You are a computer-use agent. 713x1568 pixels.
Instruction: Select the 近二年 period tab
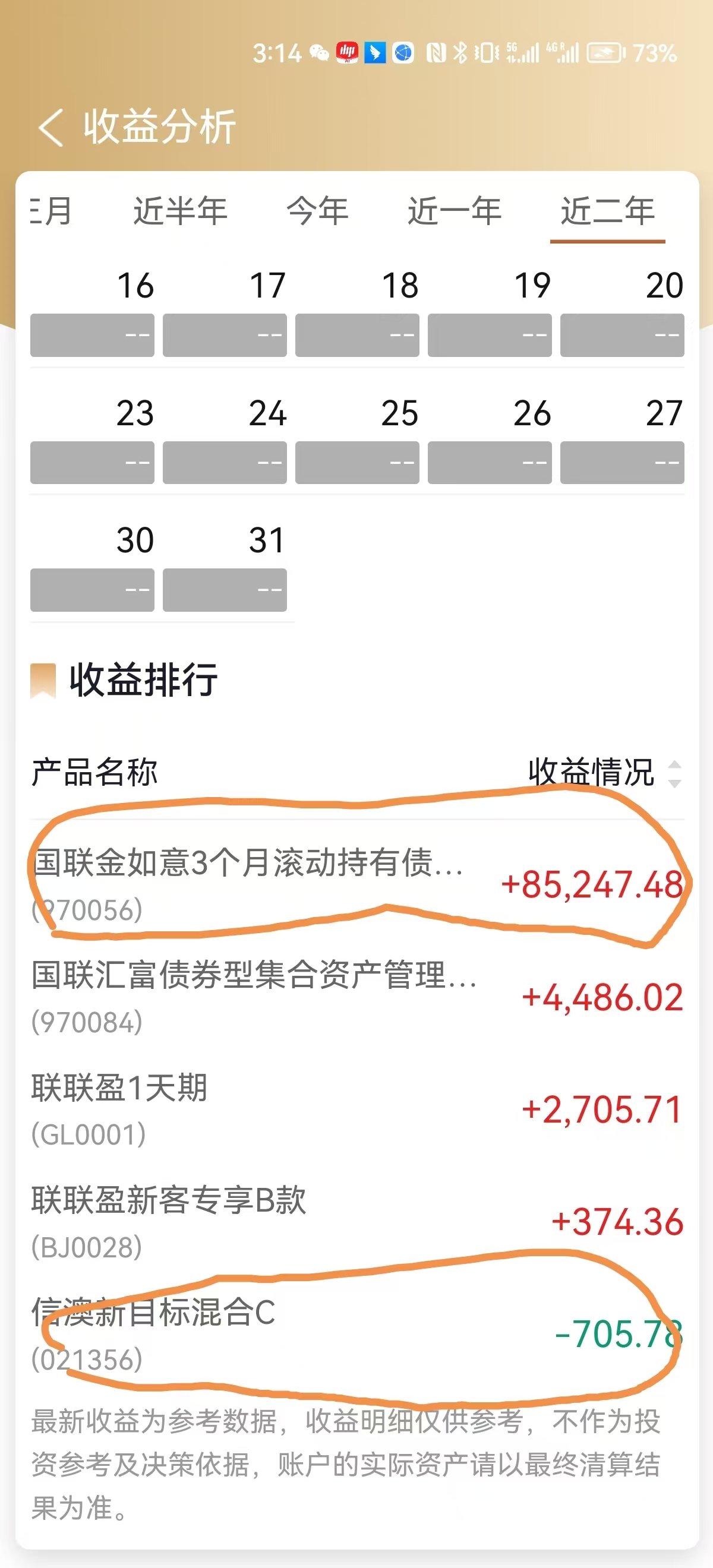608,211
